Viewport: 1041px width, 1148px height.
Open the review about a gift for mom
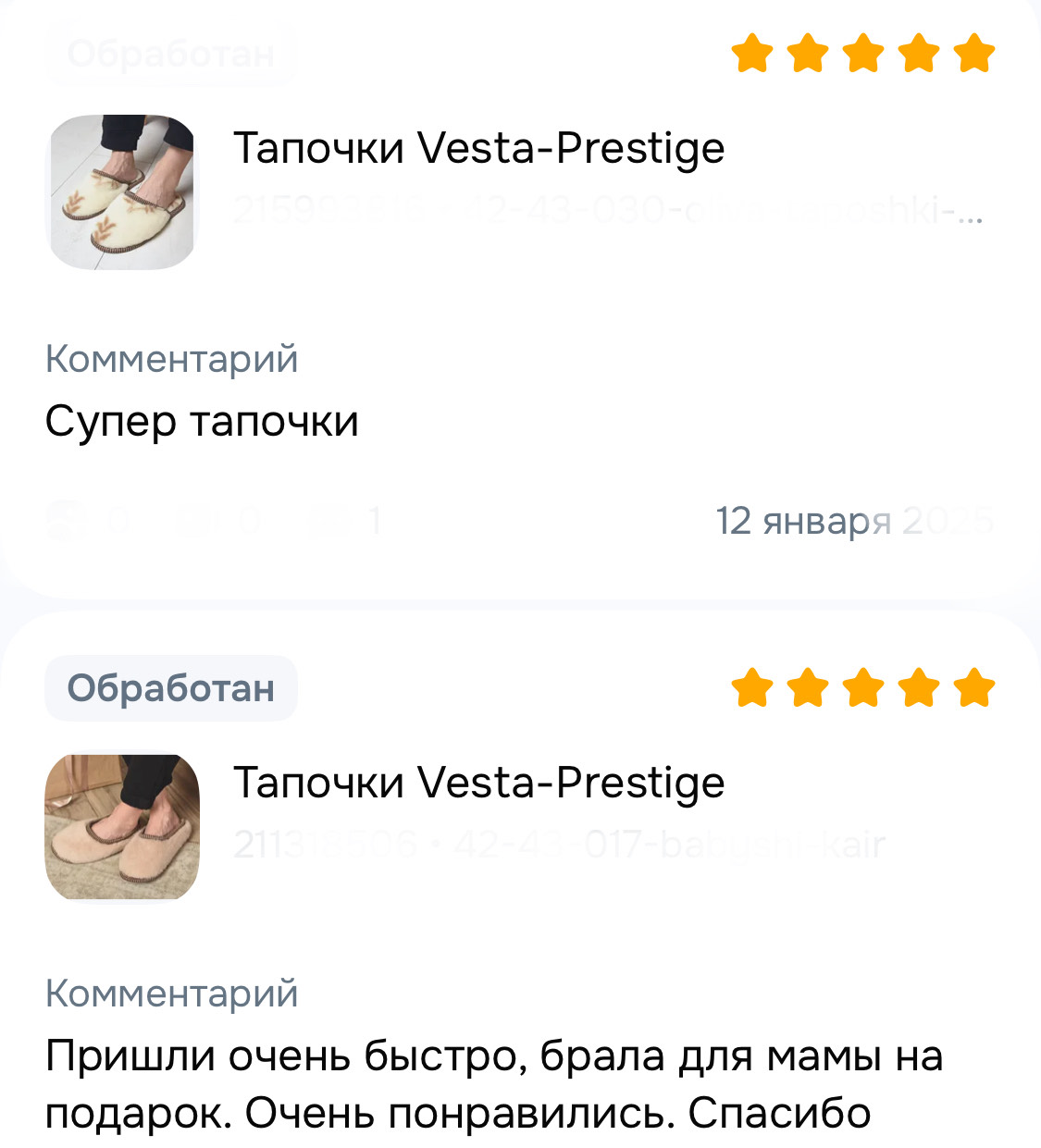pos(493,1084)
